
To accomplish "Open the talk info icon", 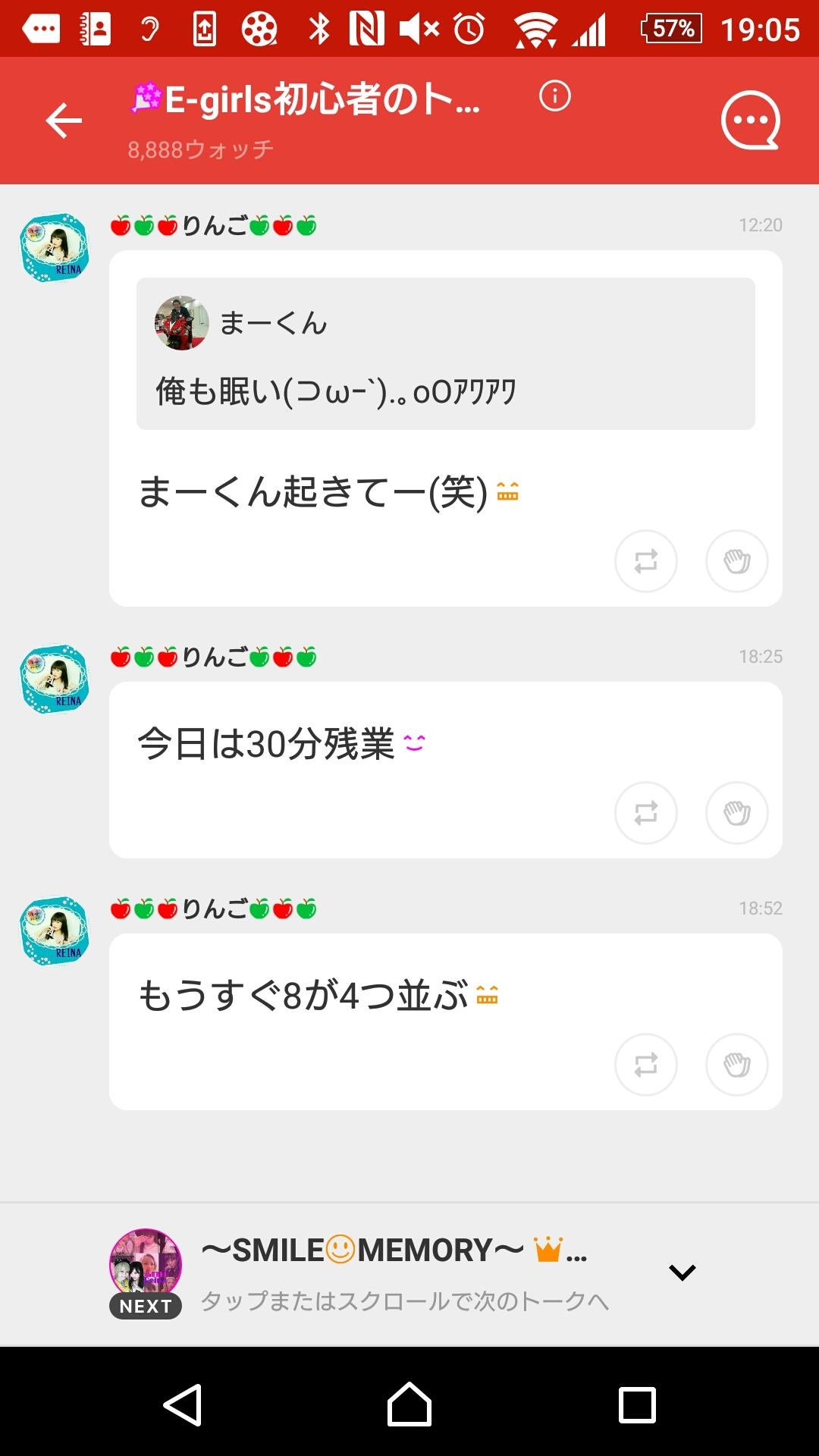I will (554, 97).
